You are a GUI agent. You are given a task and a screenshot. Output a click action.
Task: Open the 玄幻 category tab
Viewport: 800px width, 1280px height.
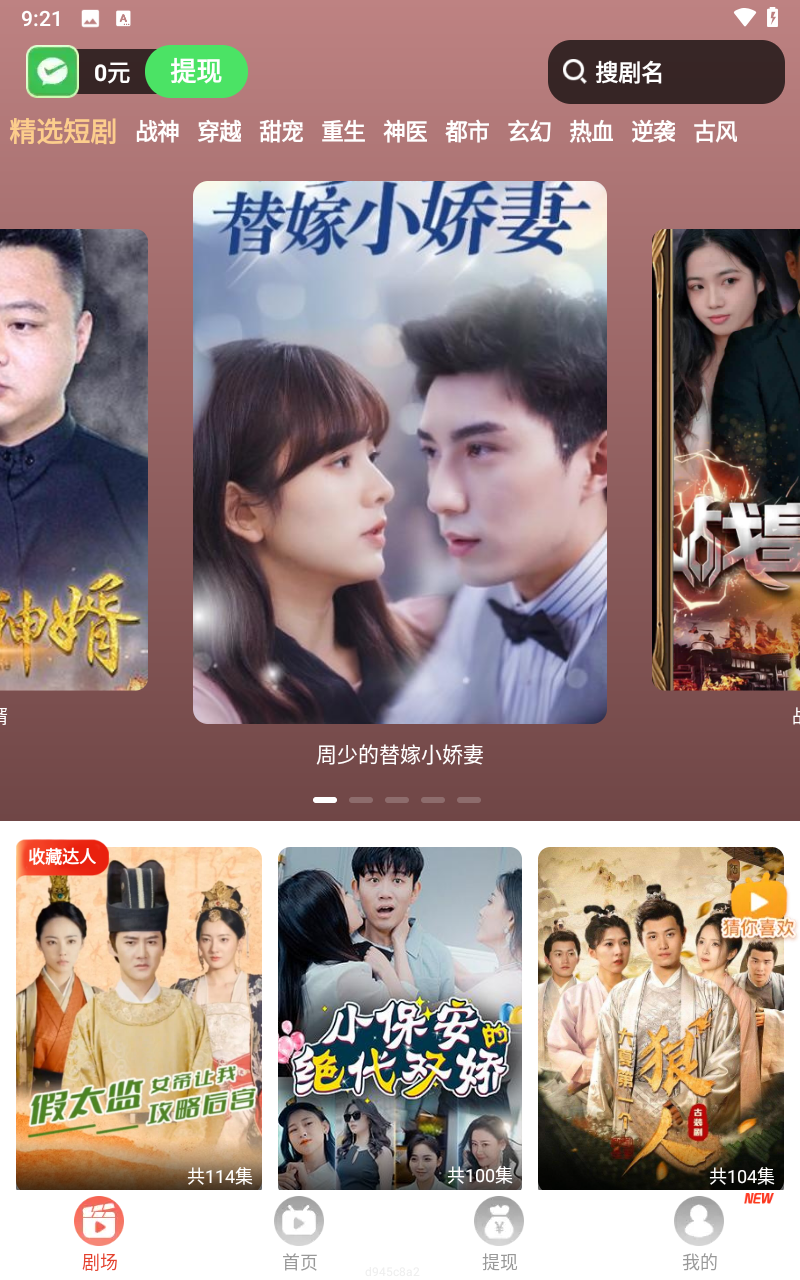coord(529,132)
